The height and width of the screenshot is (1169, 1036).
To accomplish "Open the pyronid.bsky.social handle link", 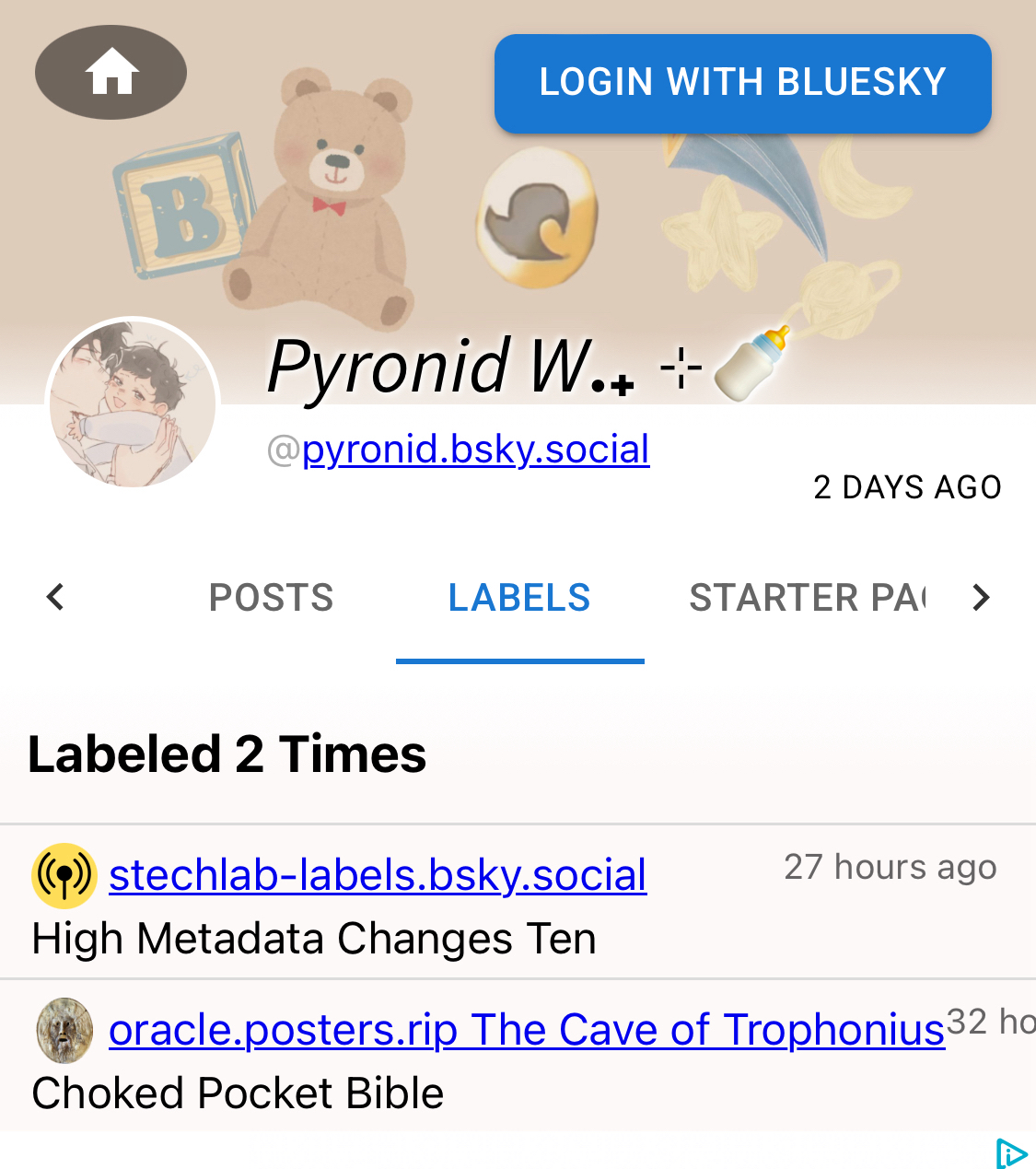I will coord(475,450).
